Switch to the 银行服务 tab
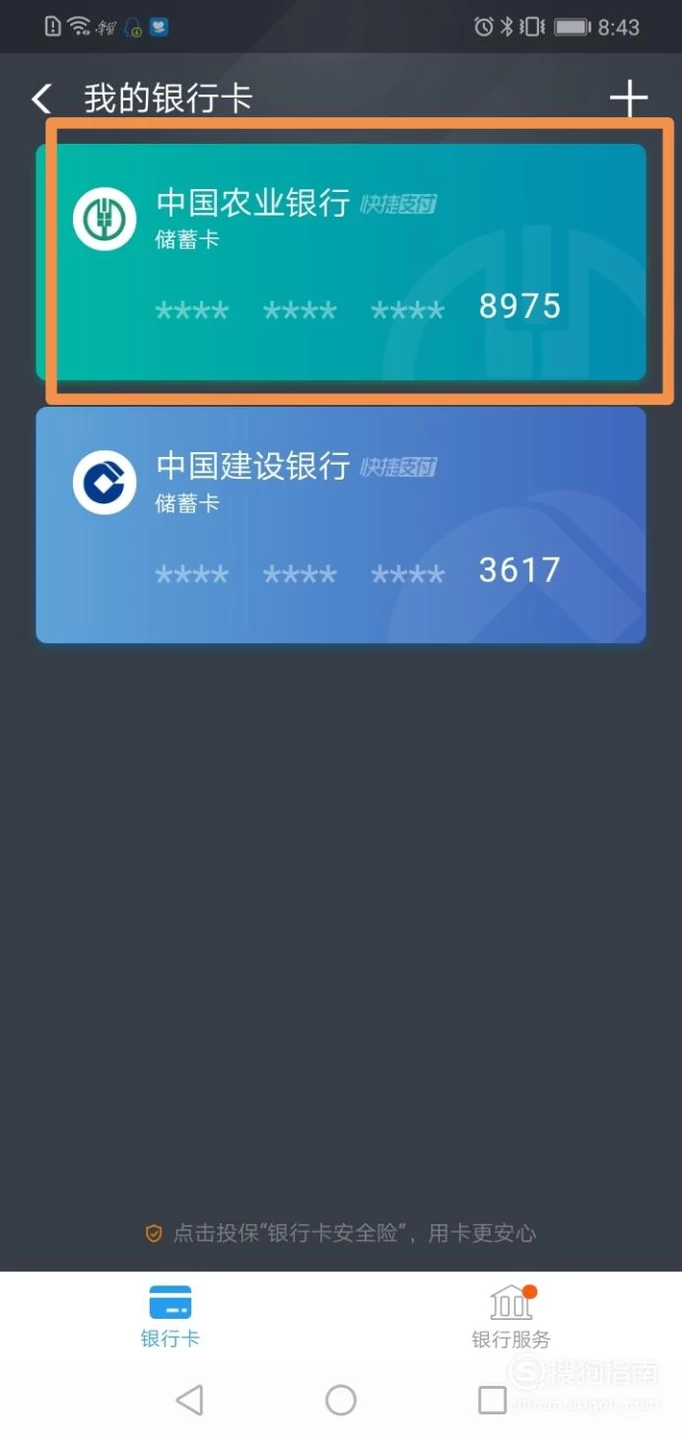Screen dimensions: 682x1438 pos(511,1316)
